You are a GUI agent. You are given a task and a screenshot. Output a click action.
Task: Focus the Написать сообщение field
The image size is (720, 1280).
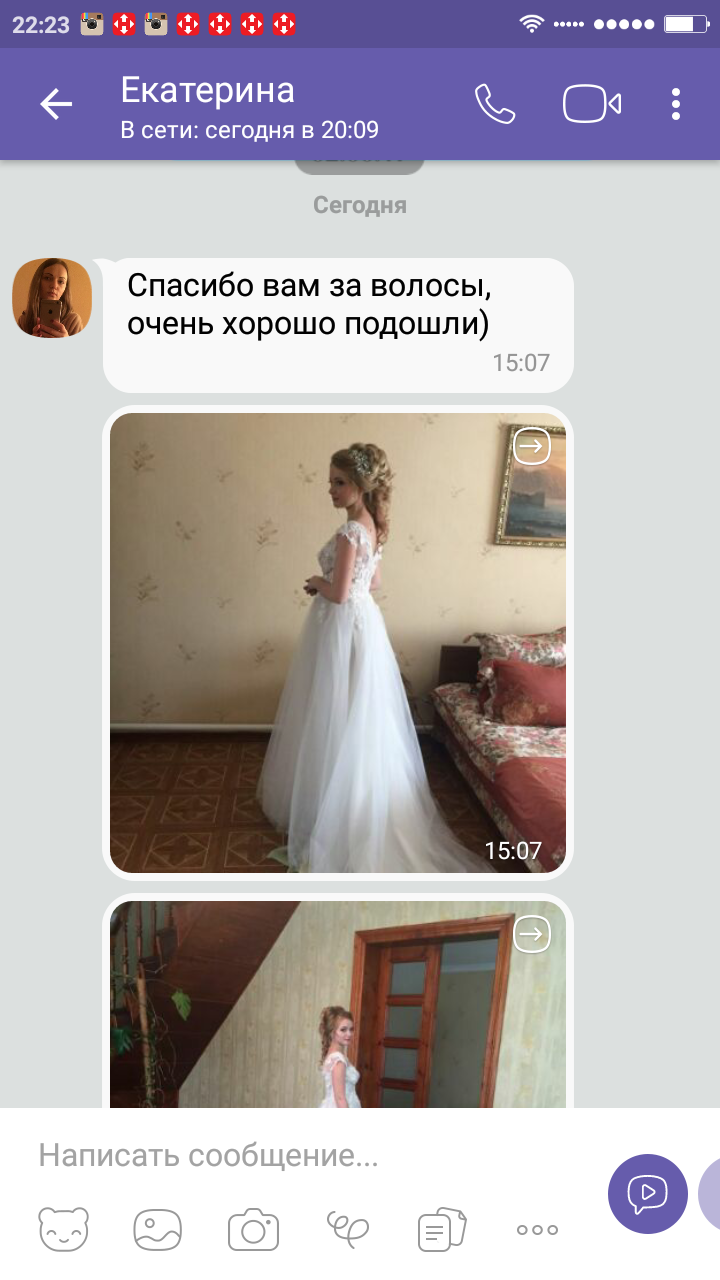tap(300, 1156)
